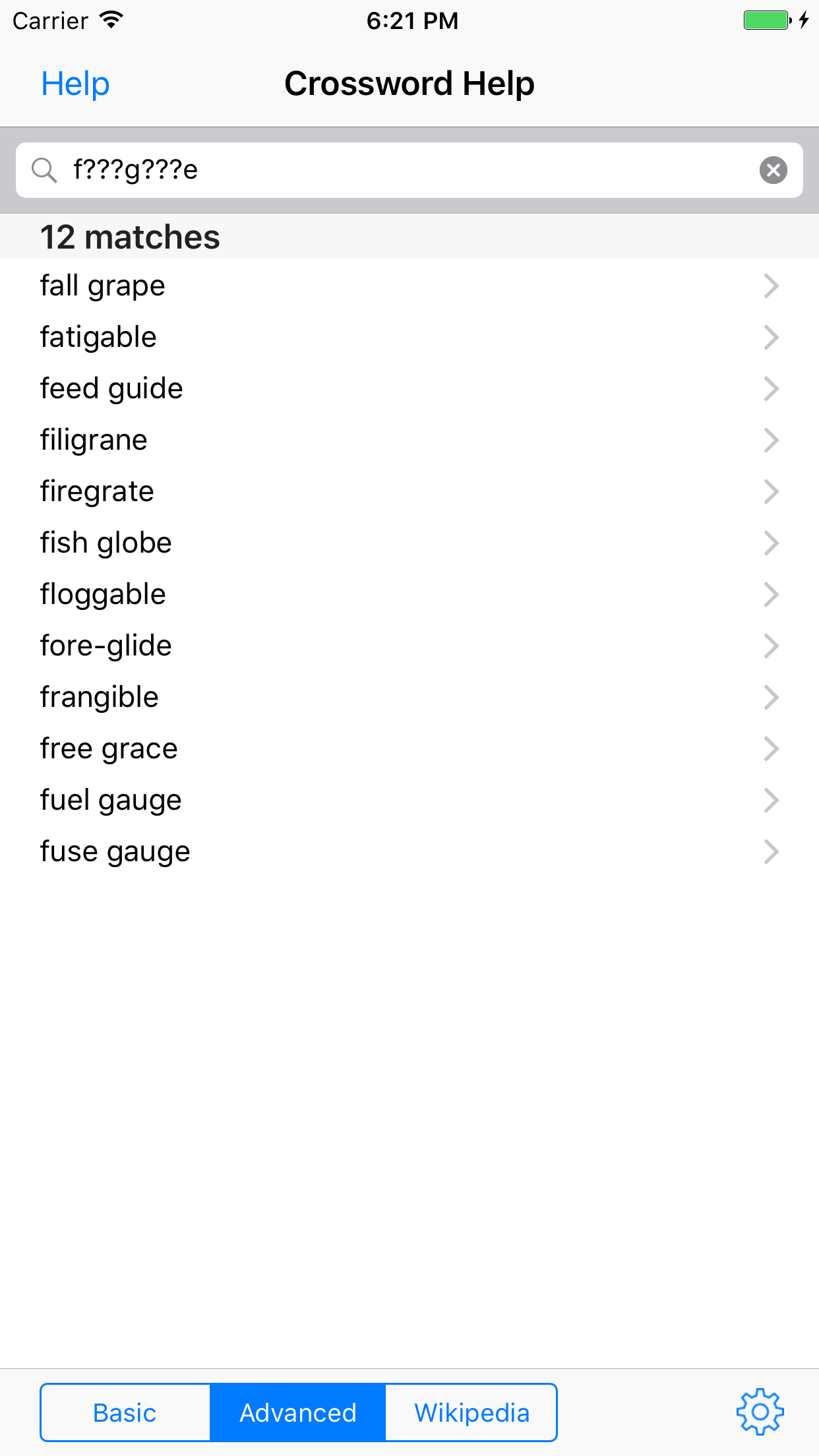
Task: Switch to the Wikipedia tab
Action: point(471,1412)
